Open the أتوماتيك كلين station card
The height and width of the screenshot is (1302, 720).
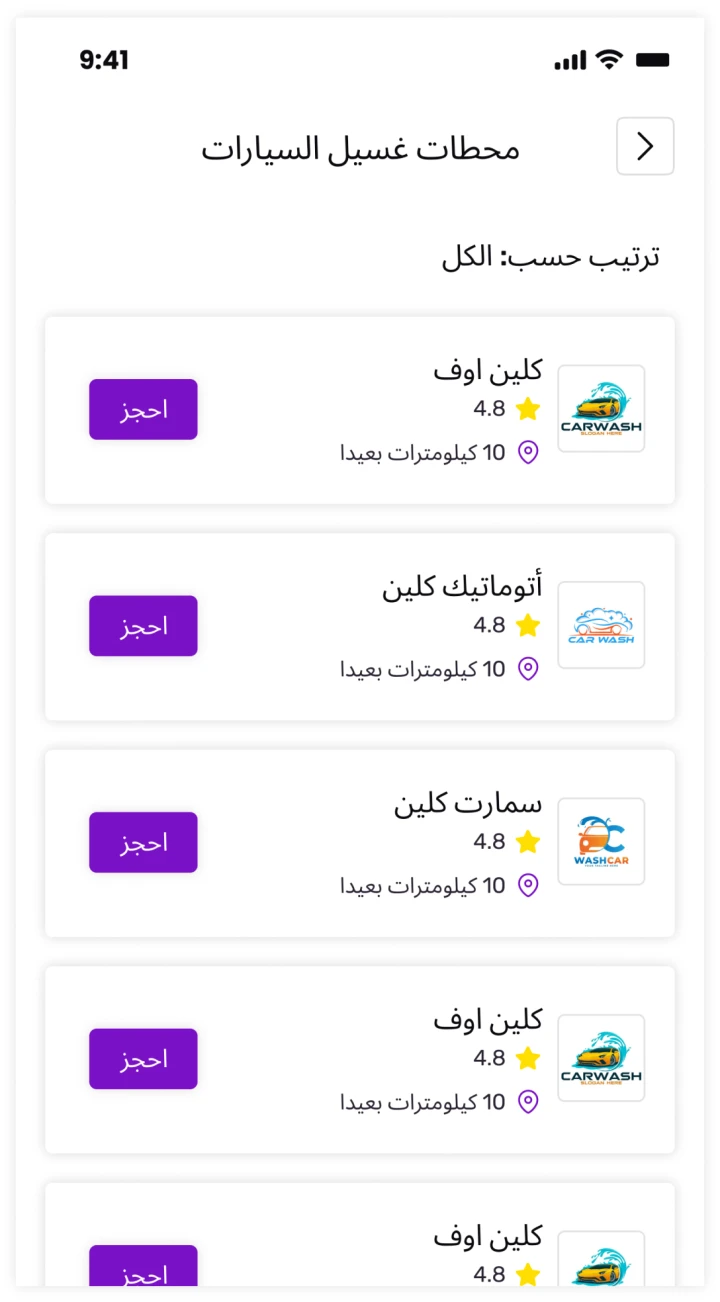pos(462,587)
